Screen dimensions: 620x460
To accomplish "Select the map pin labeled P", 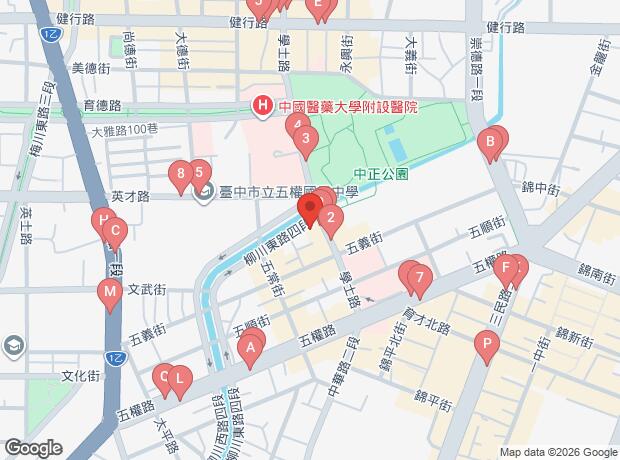I will 487,346.
